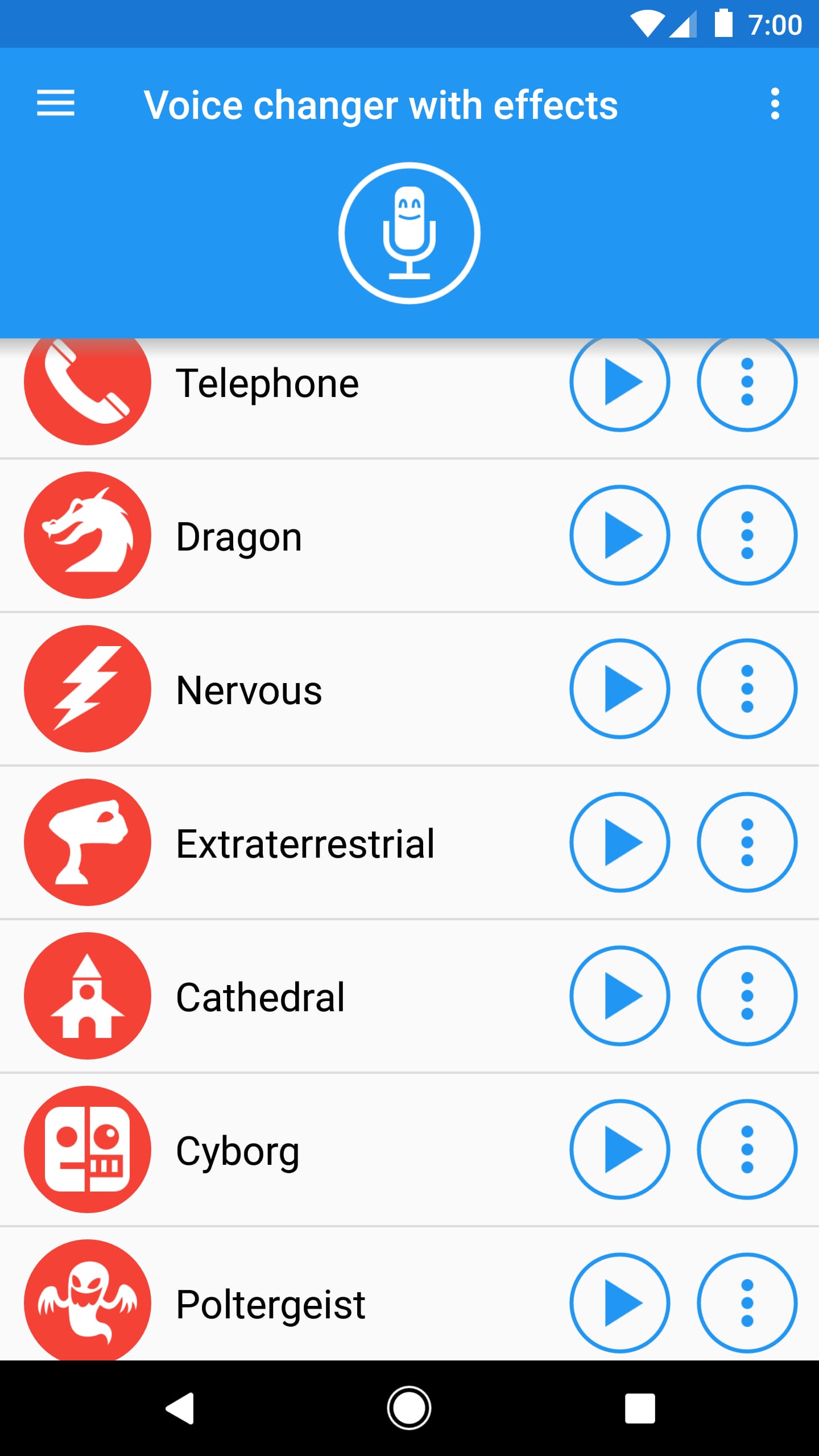Play the Cyborg voice effect
The image size is (819, 1456).
pyautogui.click(x=620, y=1150)
